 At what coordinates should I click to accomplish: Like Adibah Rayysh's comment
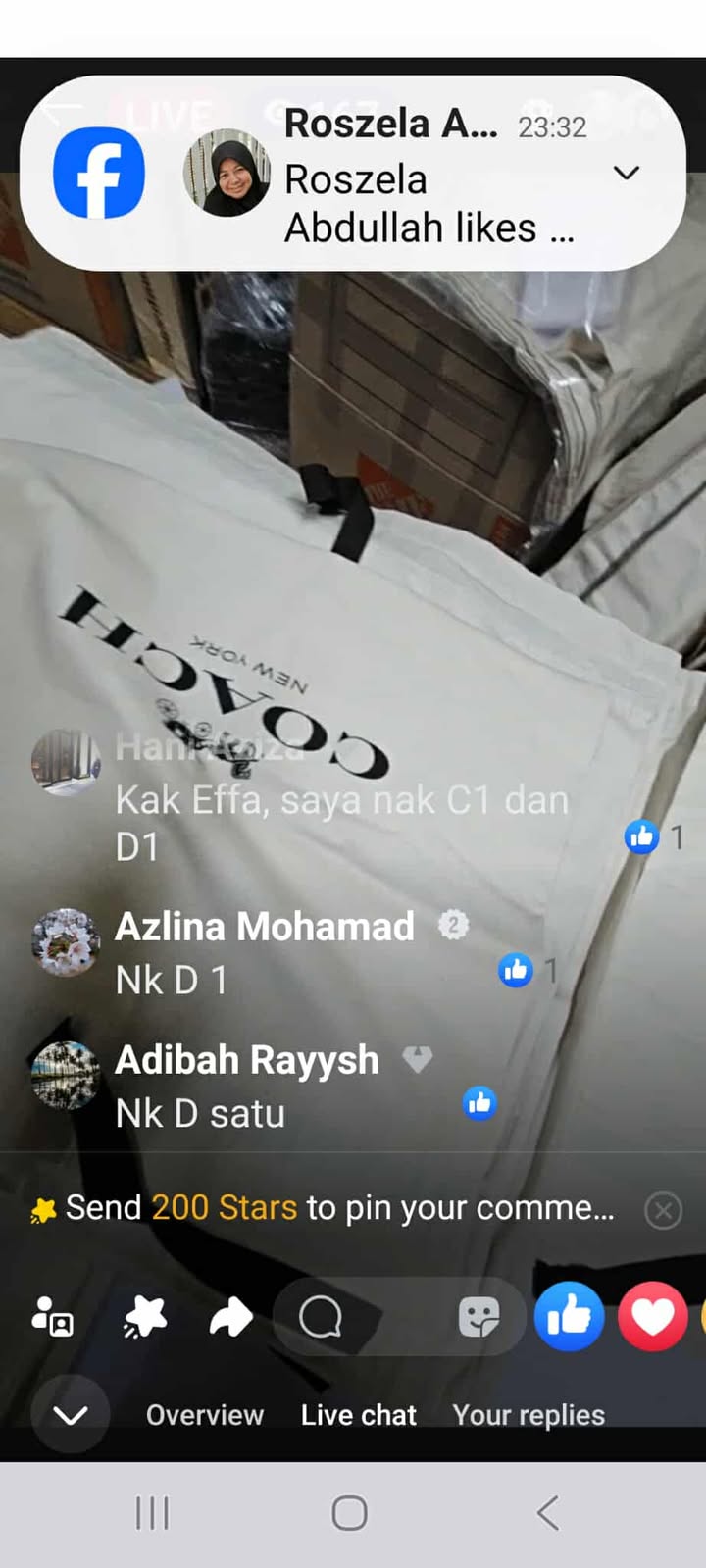tap(479, 1104)
